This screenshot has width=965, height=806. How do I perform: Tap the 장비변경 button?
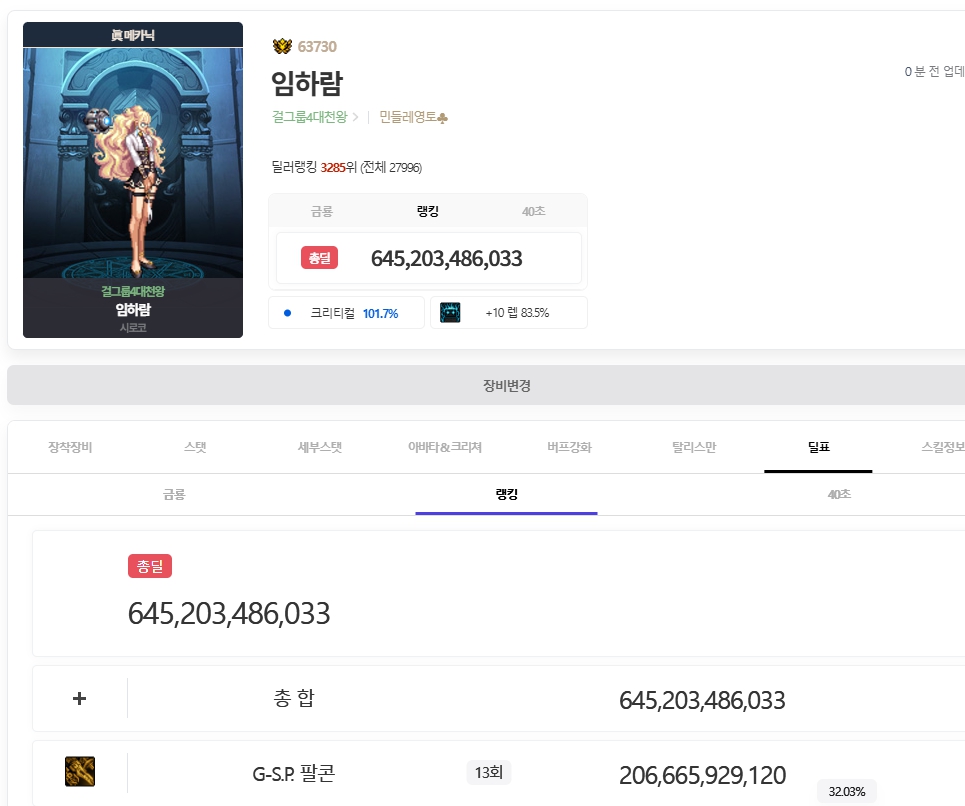click(505, 385)
